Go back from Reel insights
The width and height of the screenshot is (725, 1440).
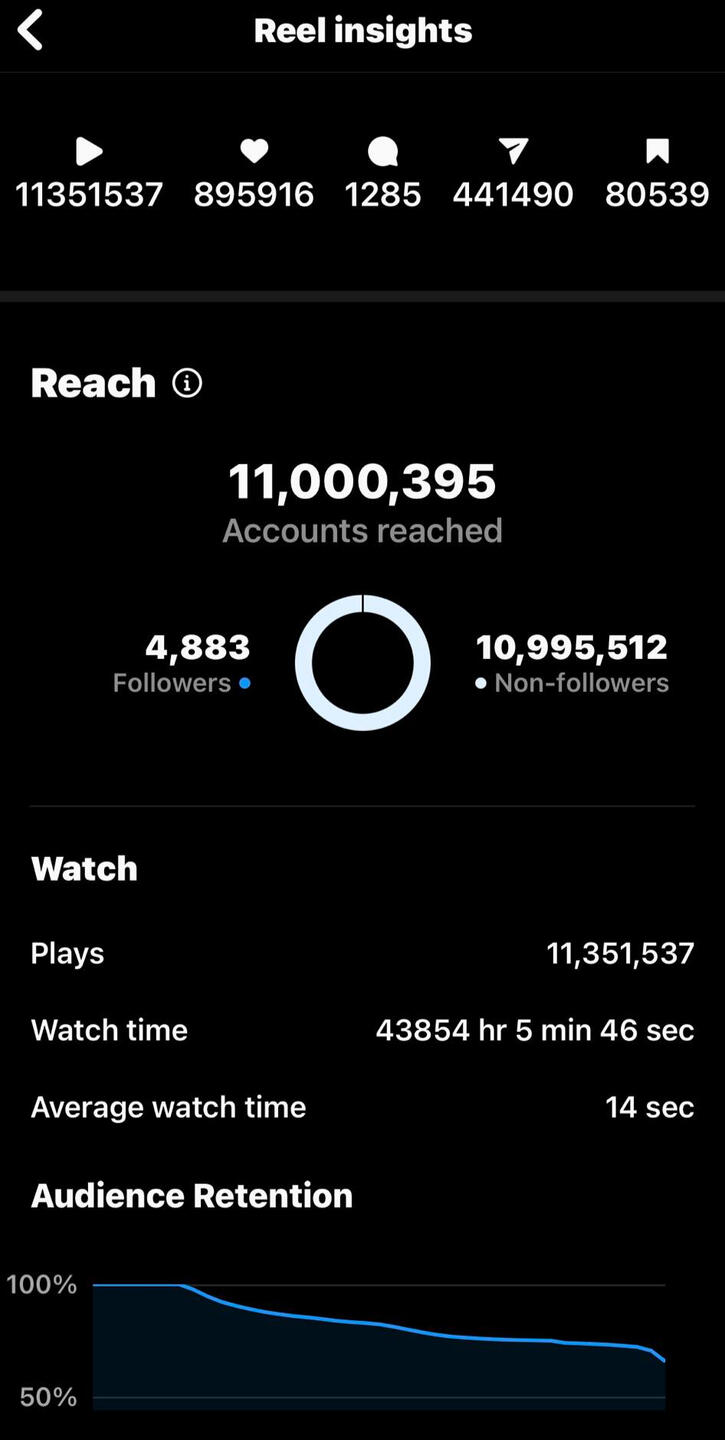pos(31,31)
